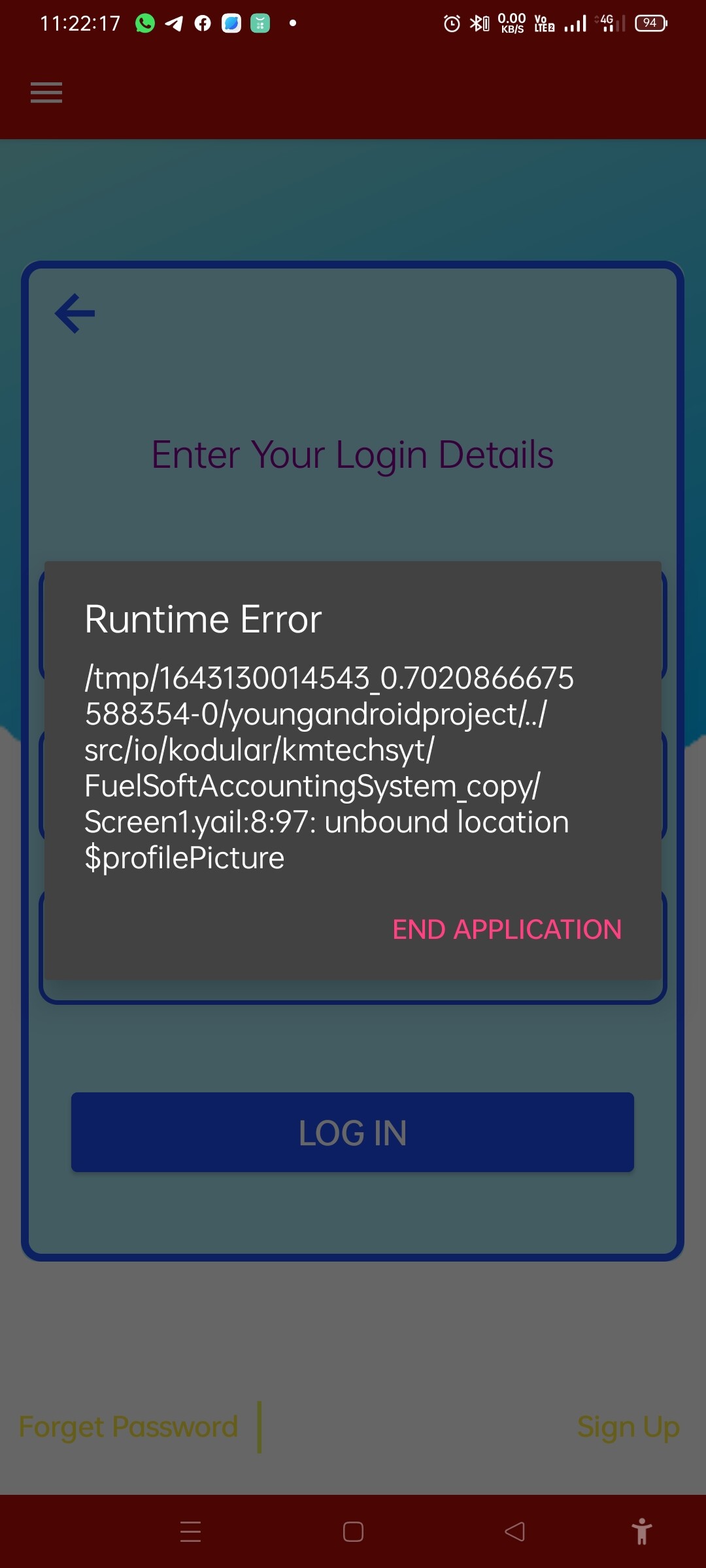Open the hamburger drawer menu
706x1568 pixels.
point(46,92)
